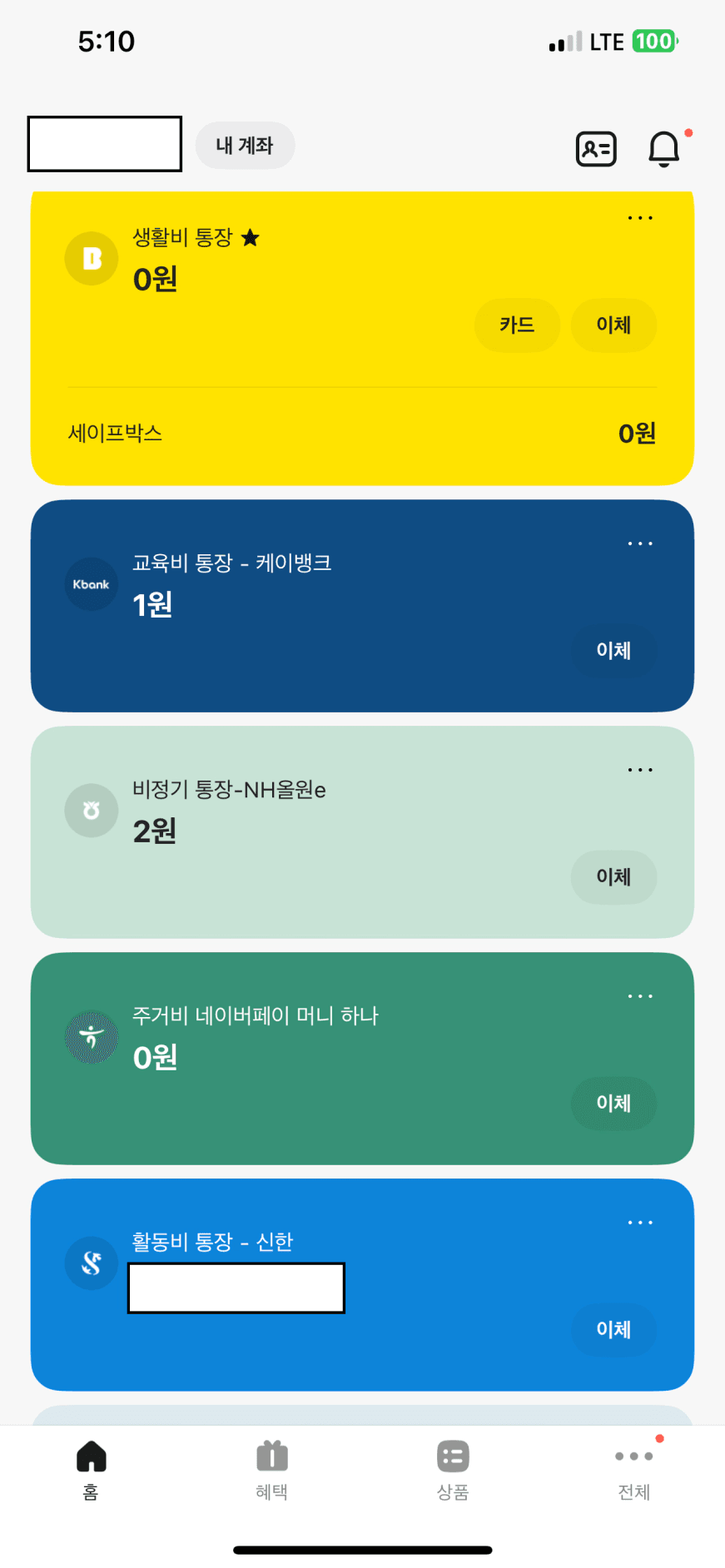
Task: Open more options on 생활비 통장
Action: click(x=640, y=218)
